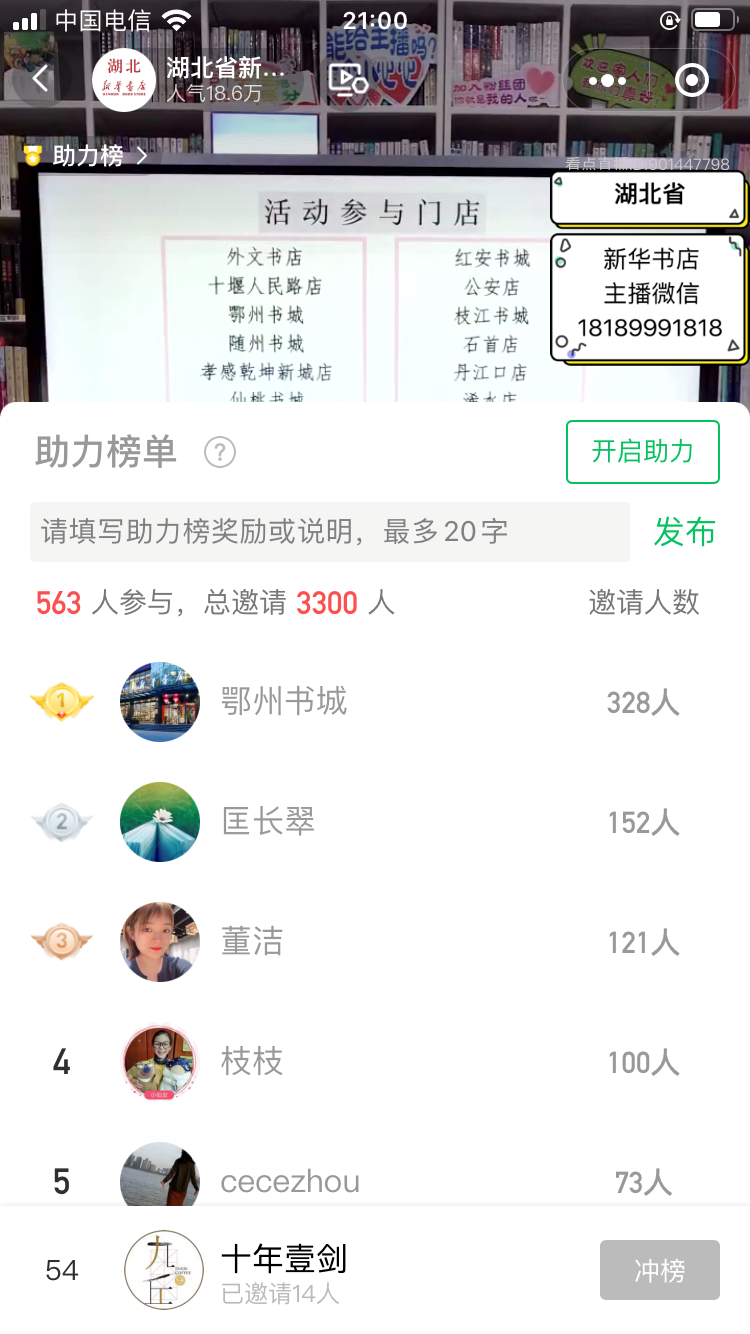Screen dimensions: 750x1334
Task: Close the mini program with circle icon
Action: point(692,80)
